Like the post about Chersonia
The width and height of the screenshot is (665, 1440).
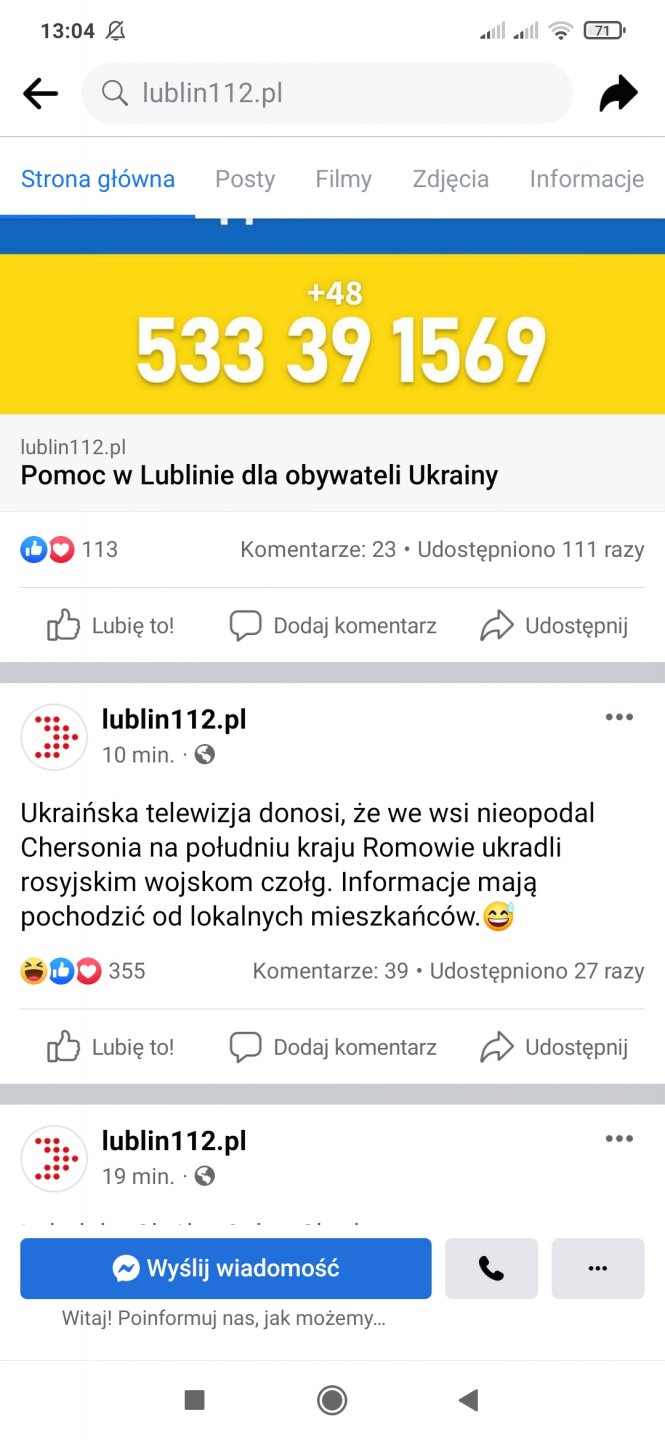[x=111, y=1048]
